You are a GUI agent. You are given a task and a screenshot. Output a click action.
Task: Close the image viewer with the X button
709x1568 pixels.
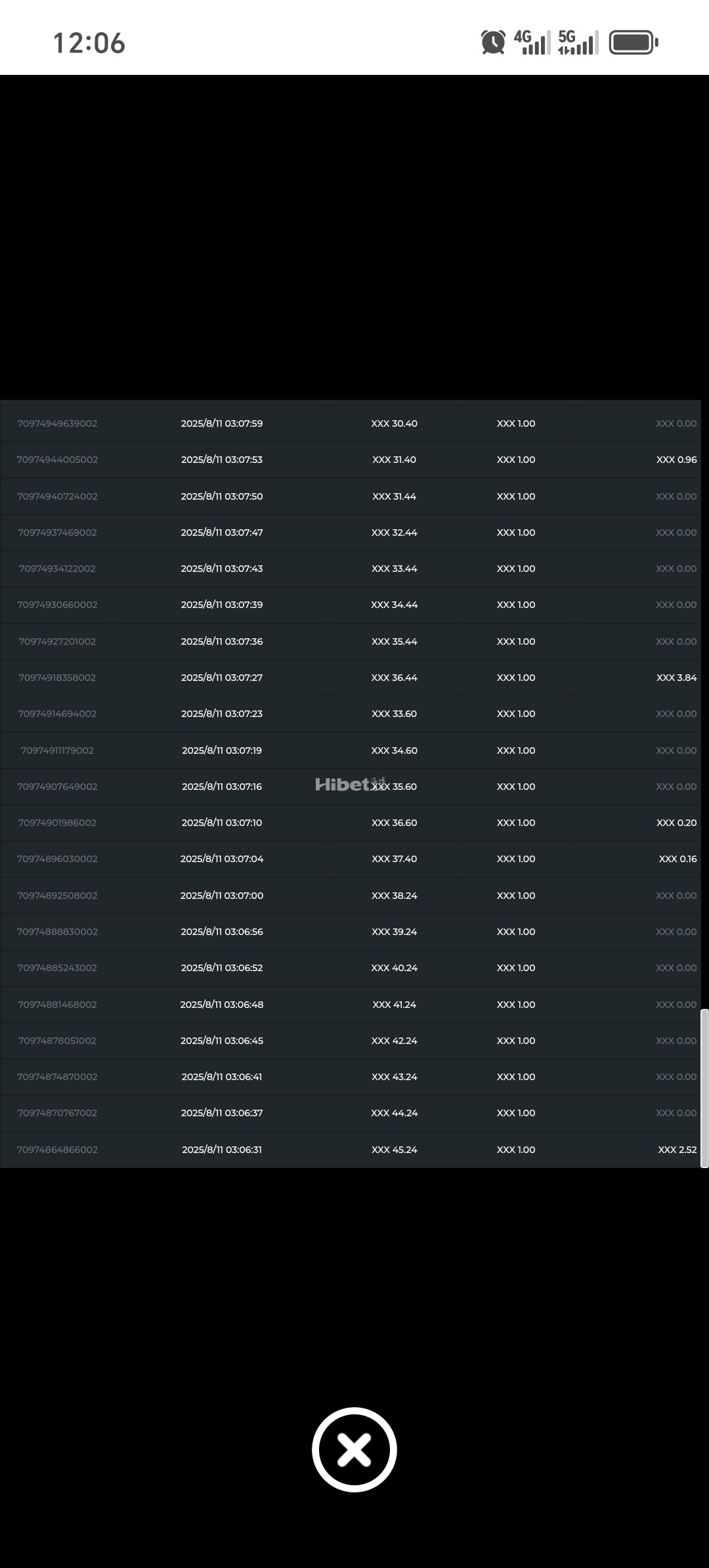tap(354, 1450)
